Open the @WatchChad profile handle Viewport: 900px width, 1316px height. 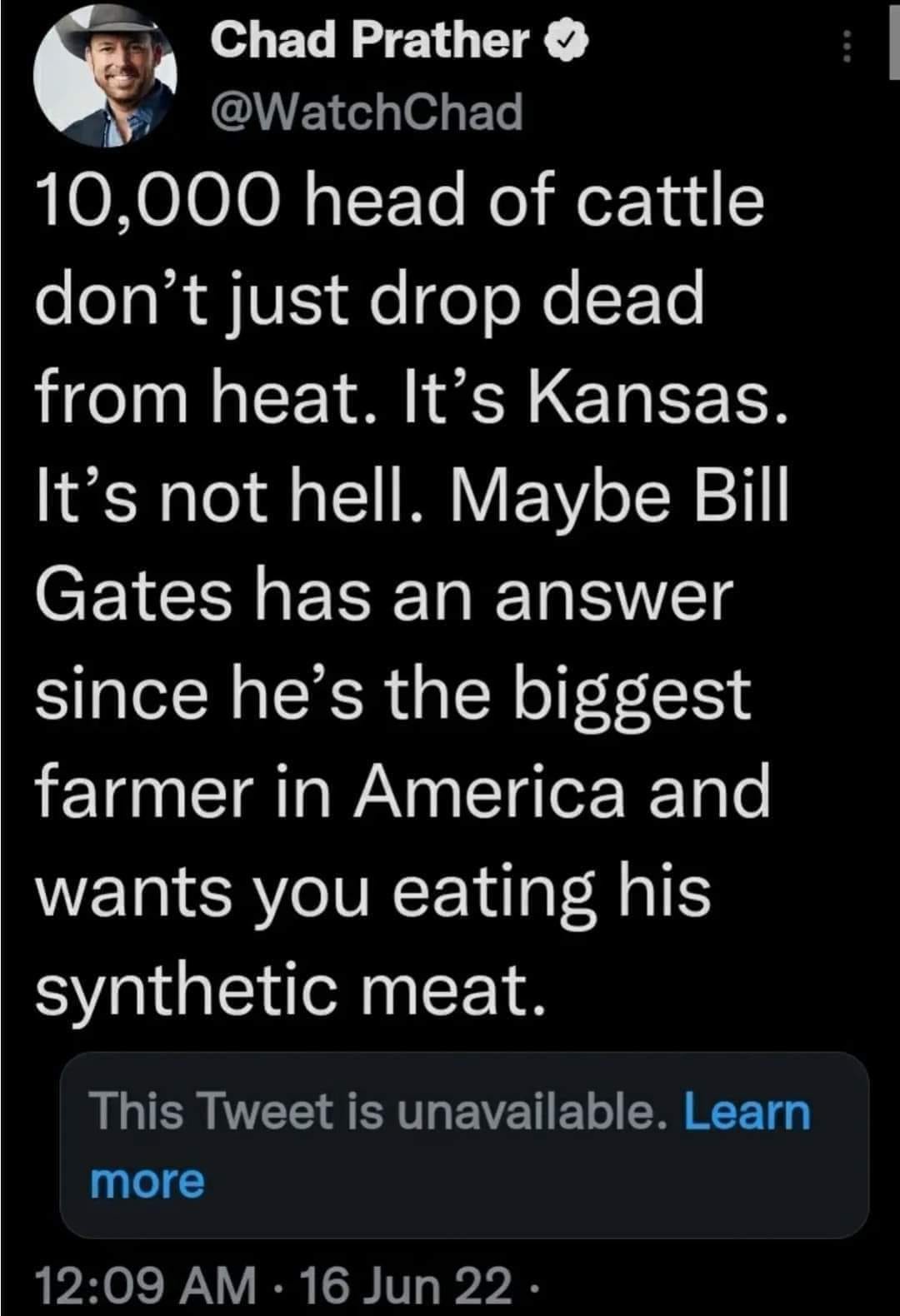(367, 112)
